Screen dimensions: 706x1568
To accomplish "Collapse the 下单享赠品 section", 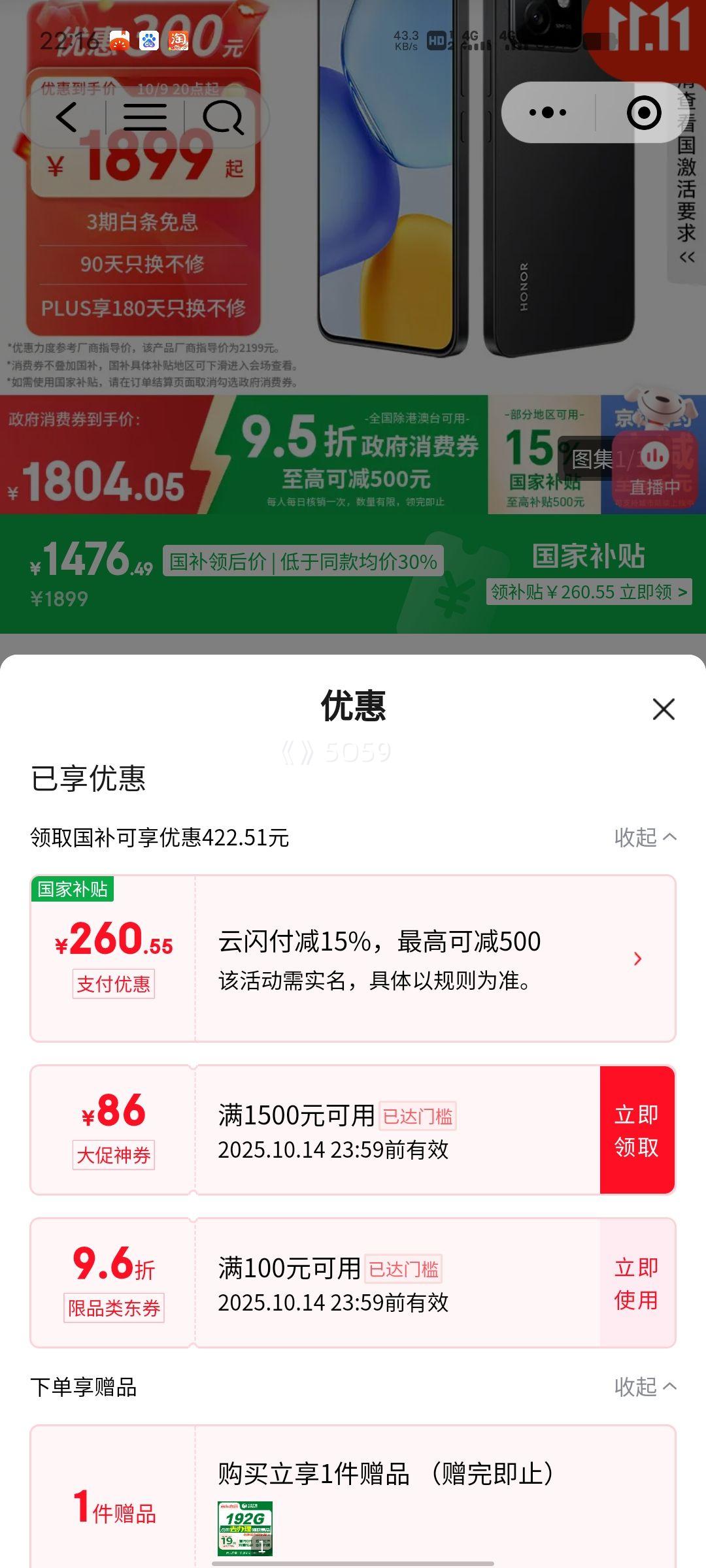I will click(x=645, y=1386).
